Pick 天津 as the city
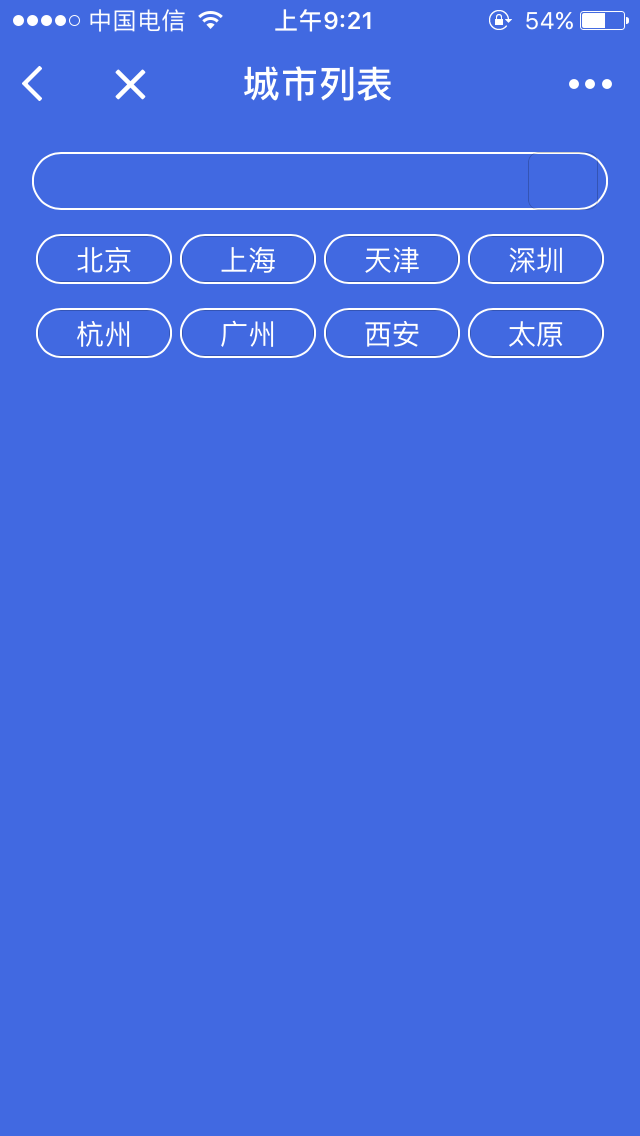The image size is (640, 1136). [392, 259]
